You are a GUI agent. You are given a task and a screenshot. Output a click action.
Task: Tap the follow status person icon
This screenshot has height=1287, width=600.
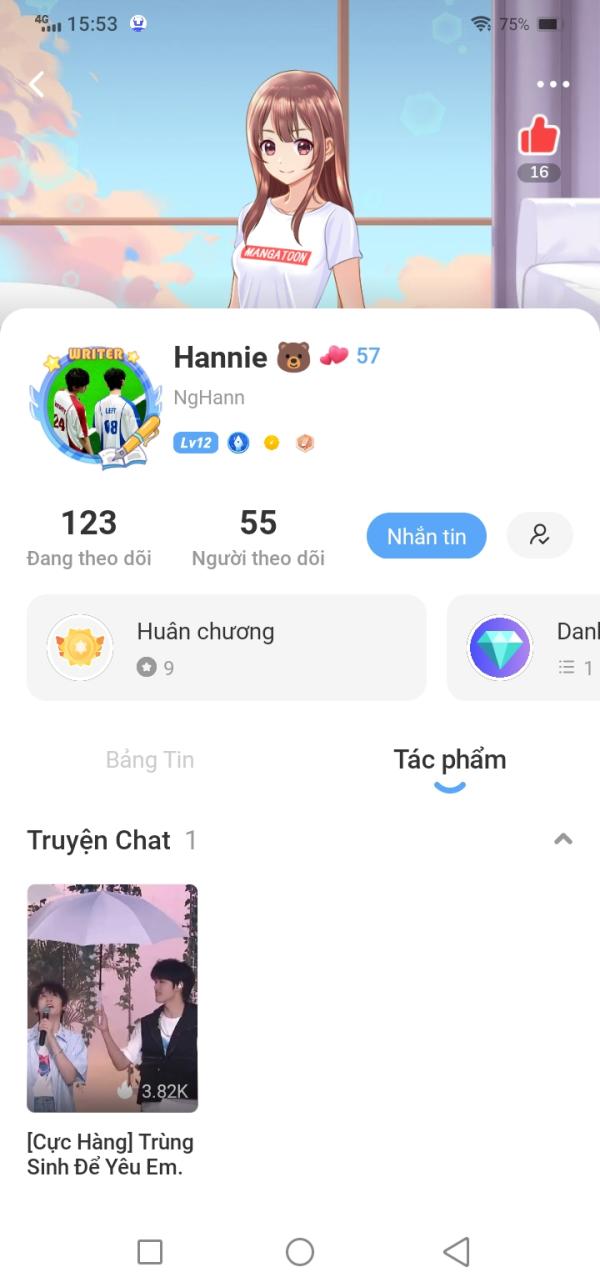(540, 535)
